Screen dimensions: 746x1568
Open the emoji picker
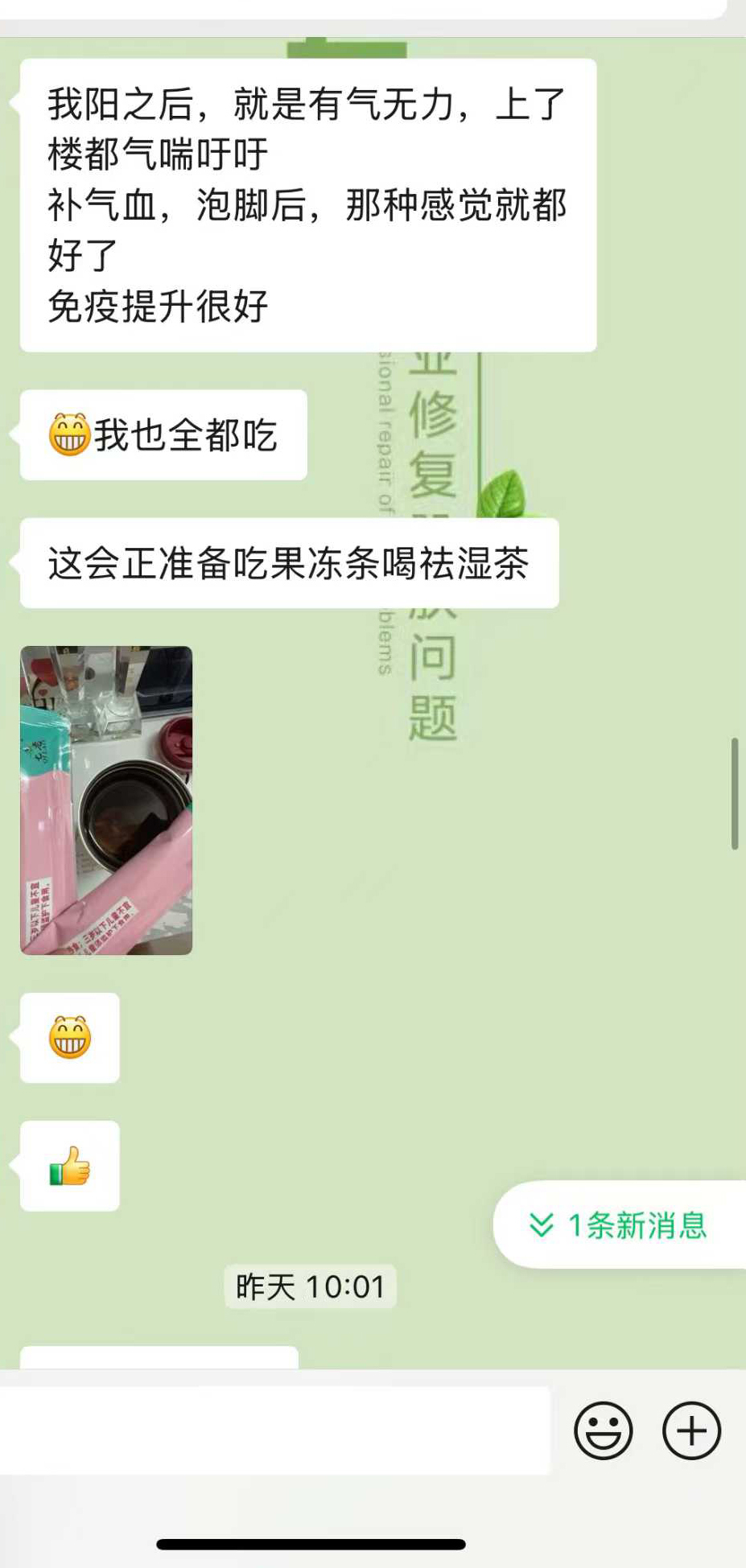pyautogui.click(x=603, y=1430)
